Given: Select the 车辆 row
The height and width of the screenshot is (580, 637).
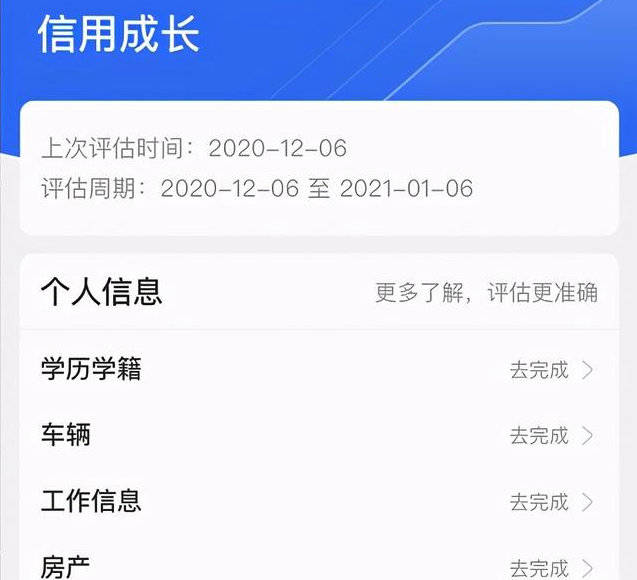Looking at the screenshot, I should (318, 435).
